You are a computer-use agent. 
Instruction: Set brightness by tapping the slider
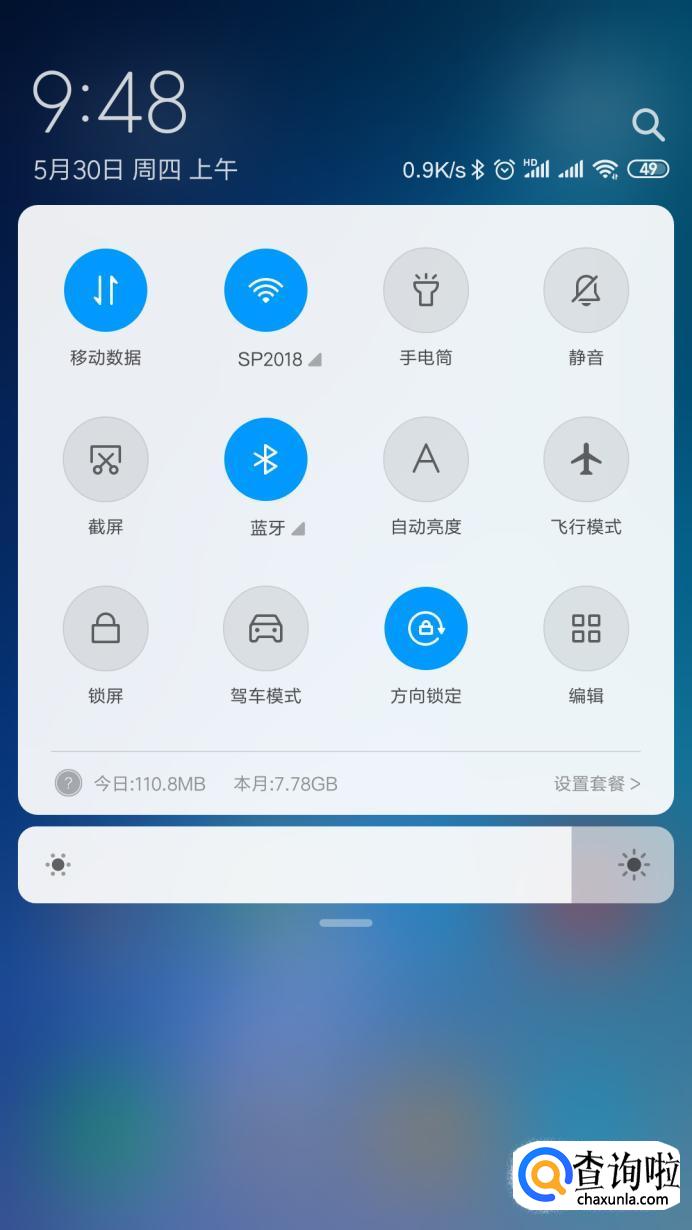click(x=346, y=865)
